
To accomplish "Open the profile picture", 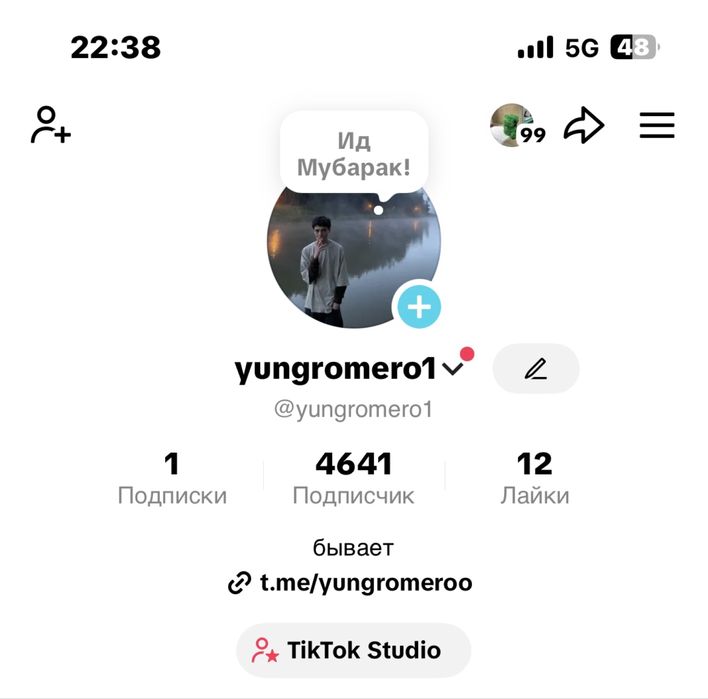I will 340,262.
